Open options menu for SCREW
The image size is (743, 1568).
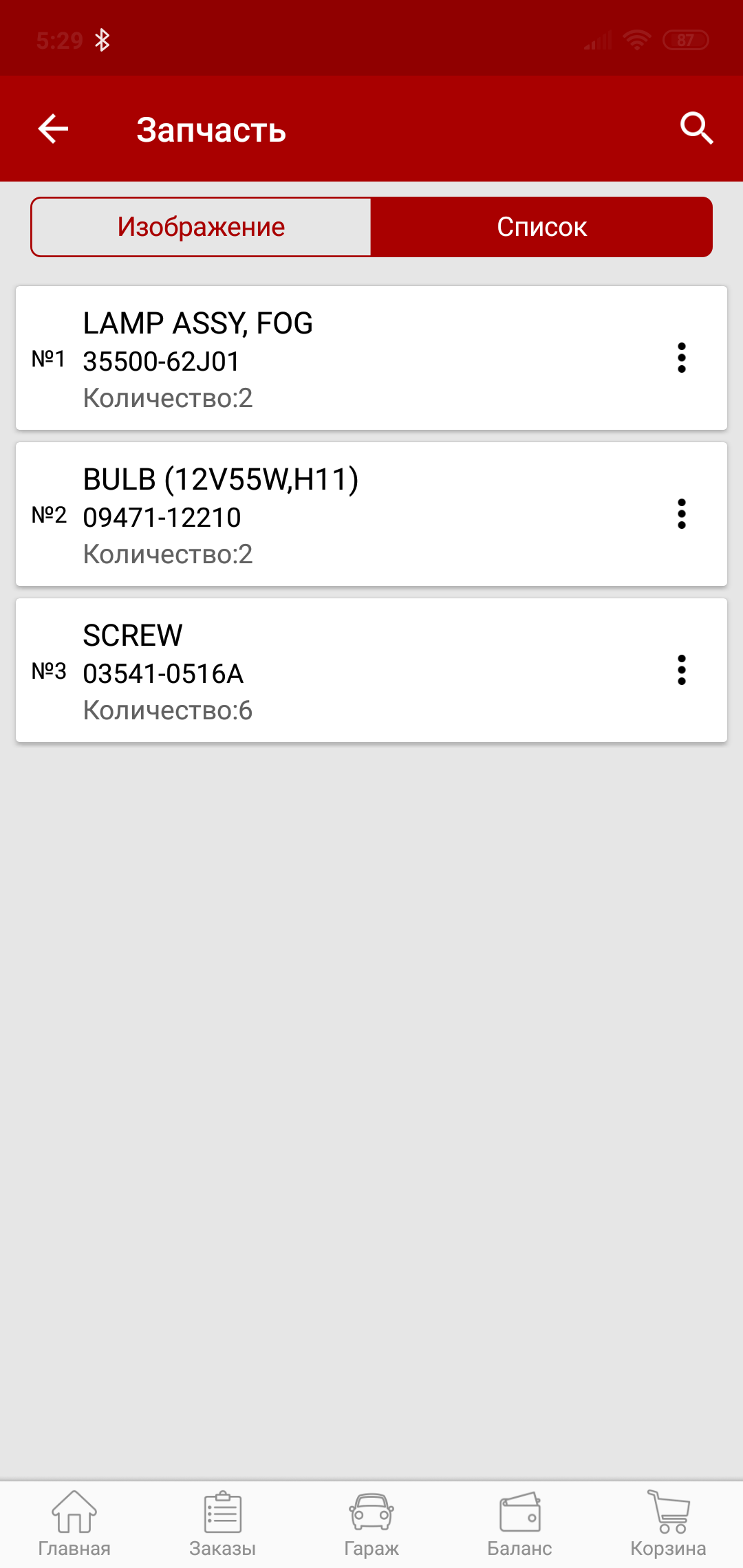(681, 671)
